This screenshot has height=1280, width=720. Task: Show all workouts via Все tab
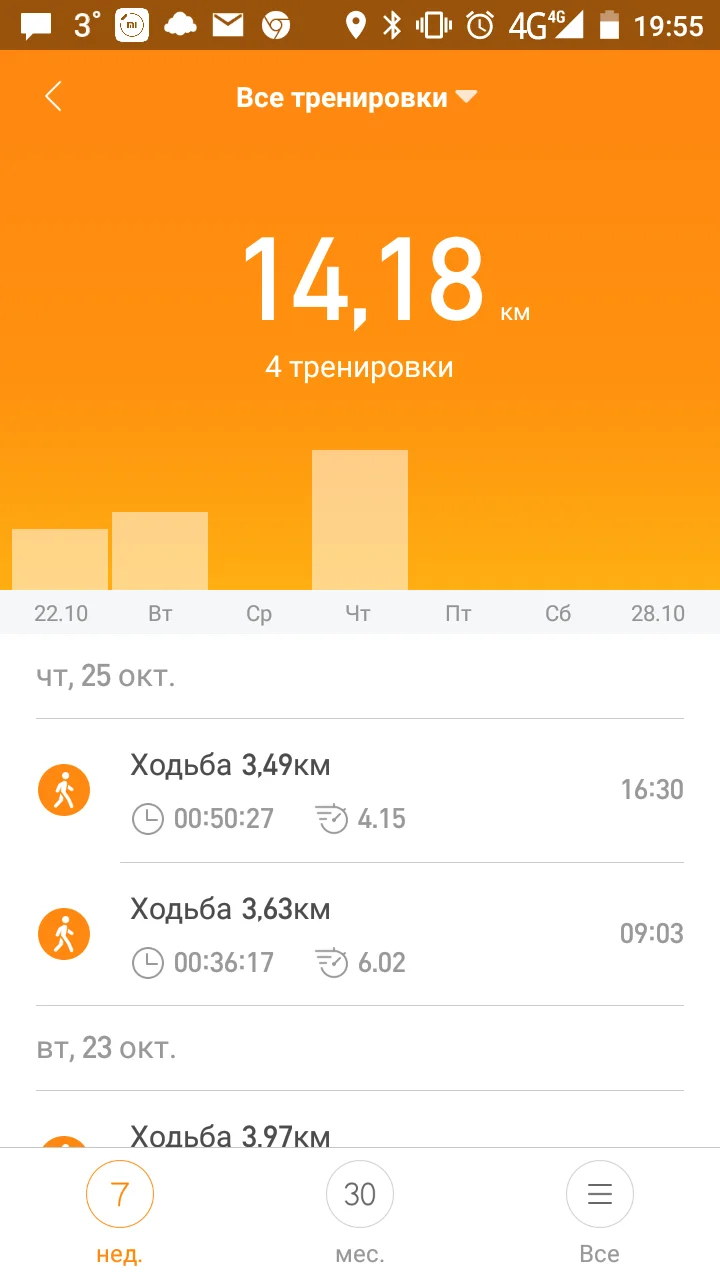coord(599,1207)
